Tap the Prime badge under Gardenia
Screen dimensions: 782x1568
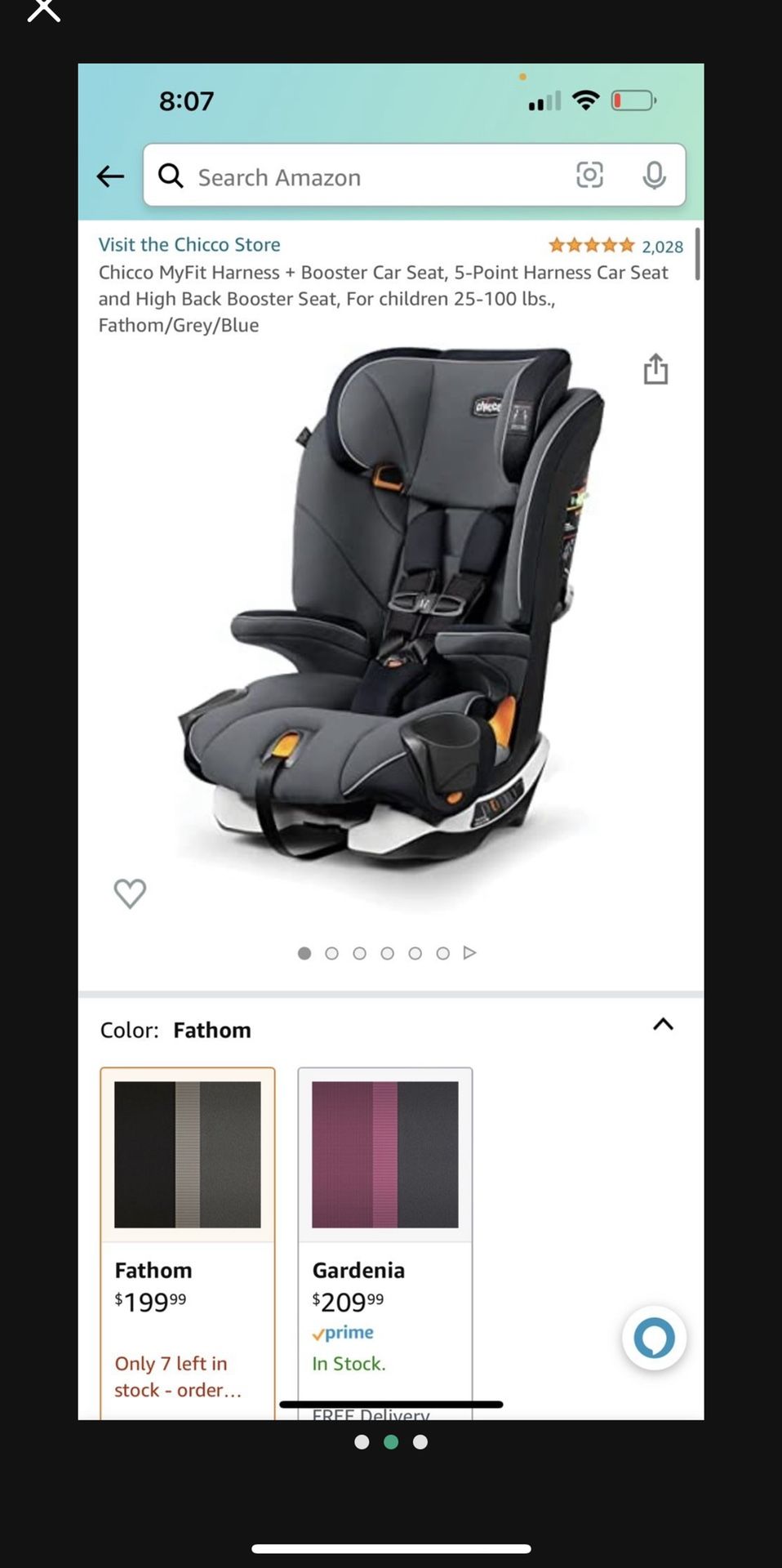coord(343,1332)
